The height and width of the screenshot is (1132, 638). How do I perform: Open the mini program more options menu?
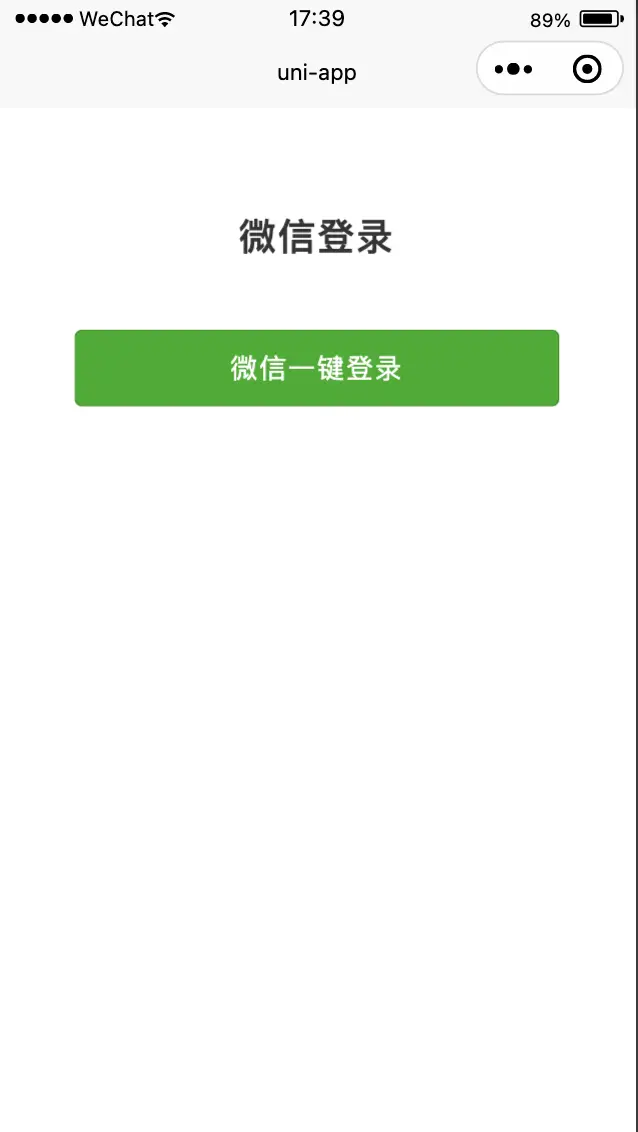point(514,69)
